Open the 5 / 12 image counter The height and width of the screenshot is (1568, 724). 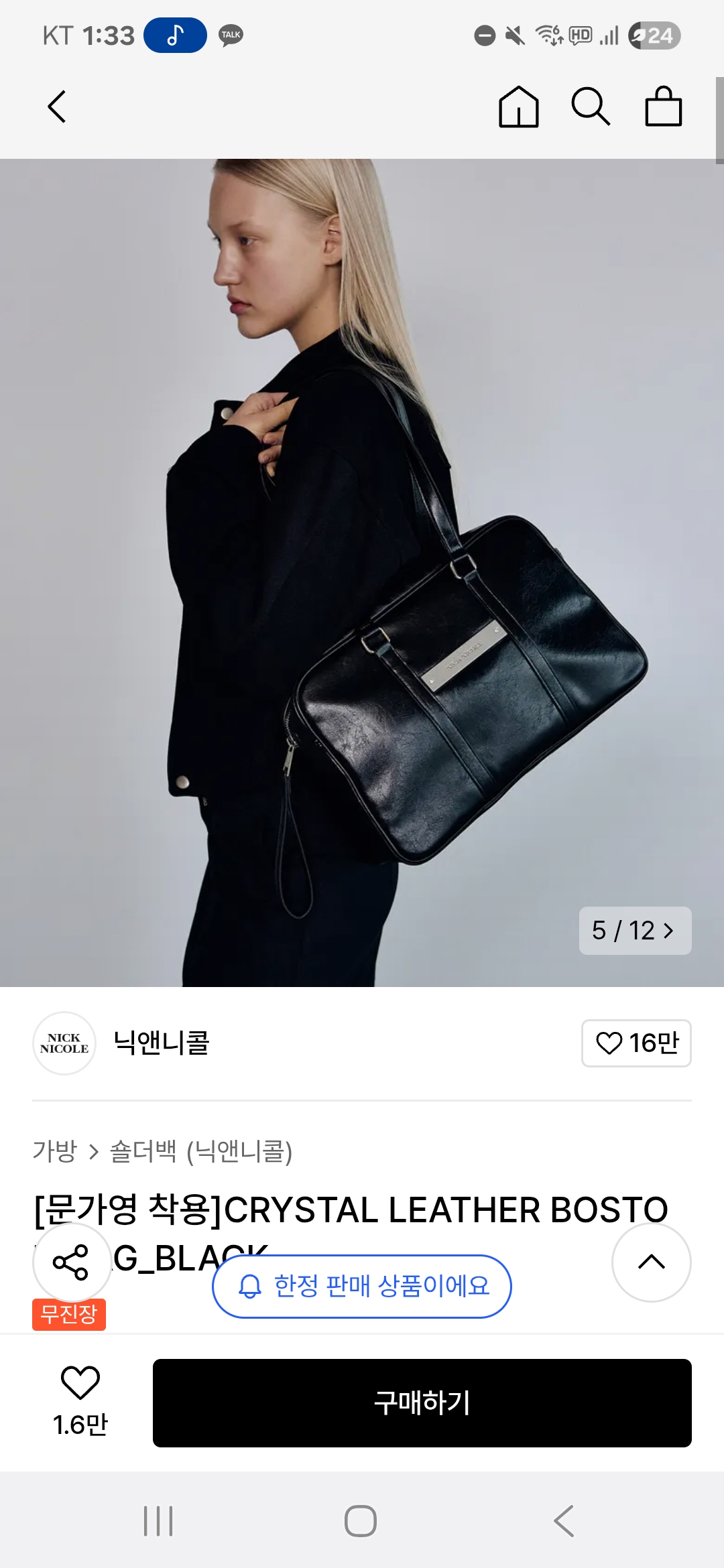click(x=634, y=930)
